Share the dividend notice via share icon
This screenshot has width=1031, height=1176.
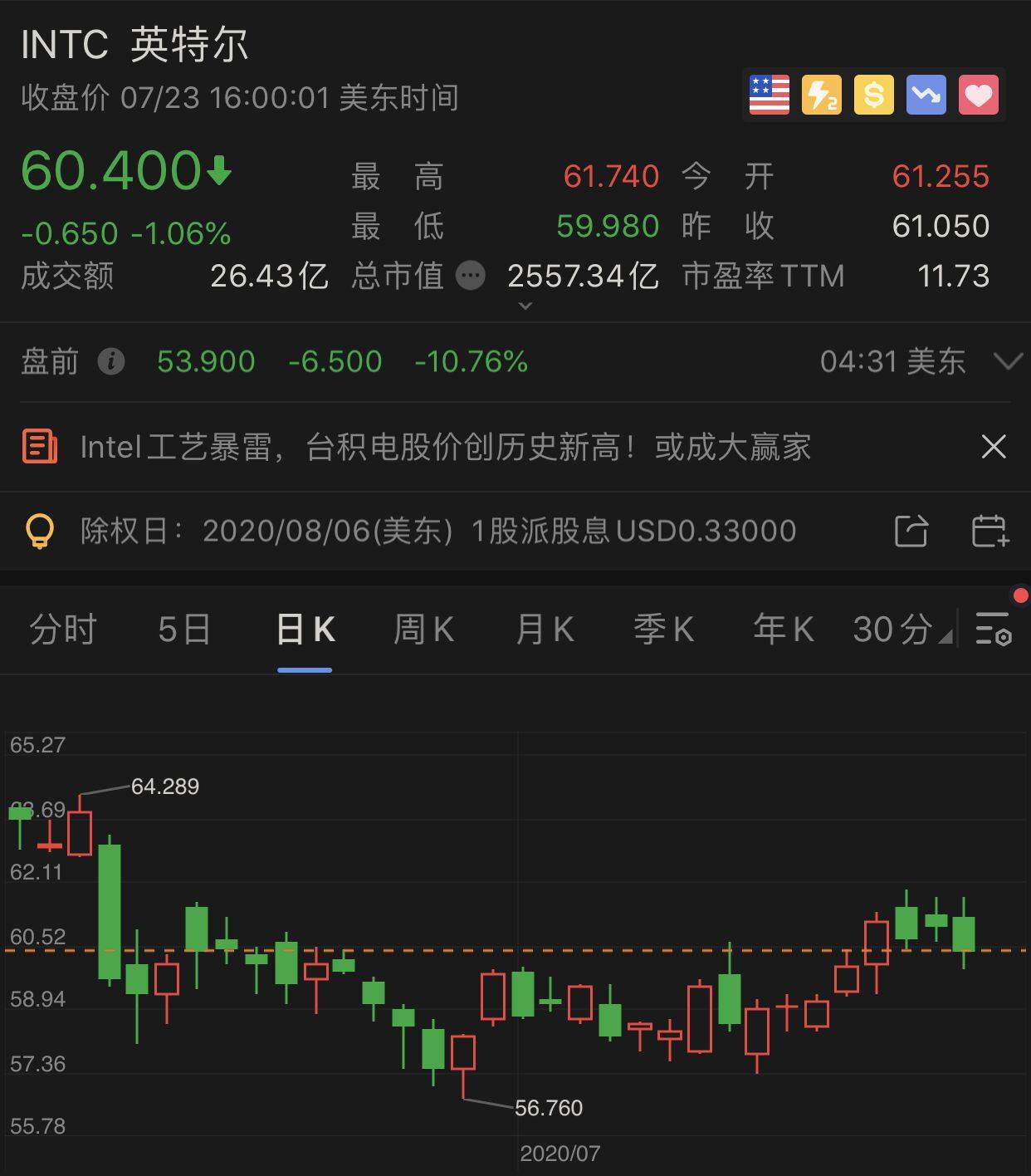pyautogui.click(x=911, y=531)
